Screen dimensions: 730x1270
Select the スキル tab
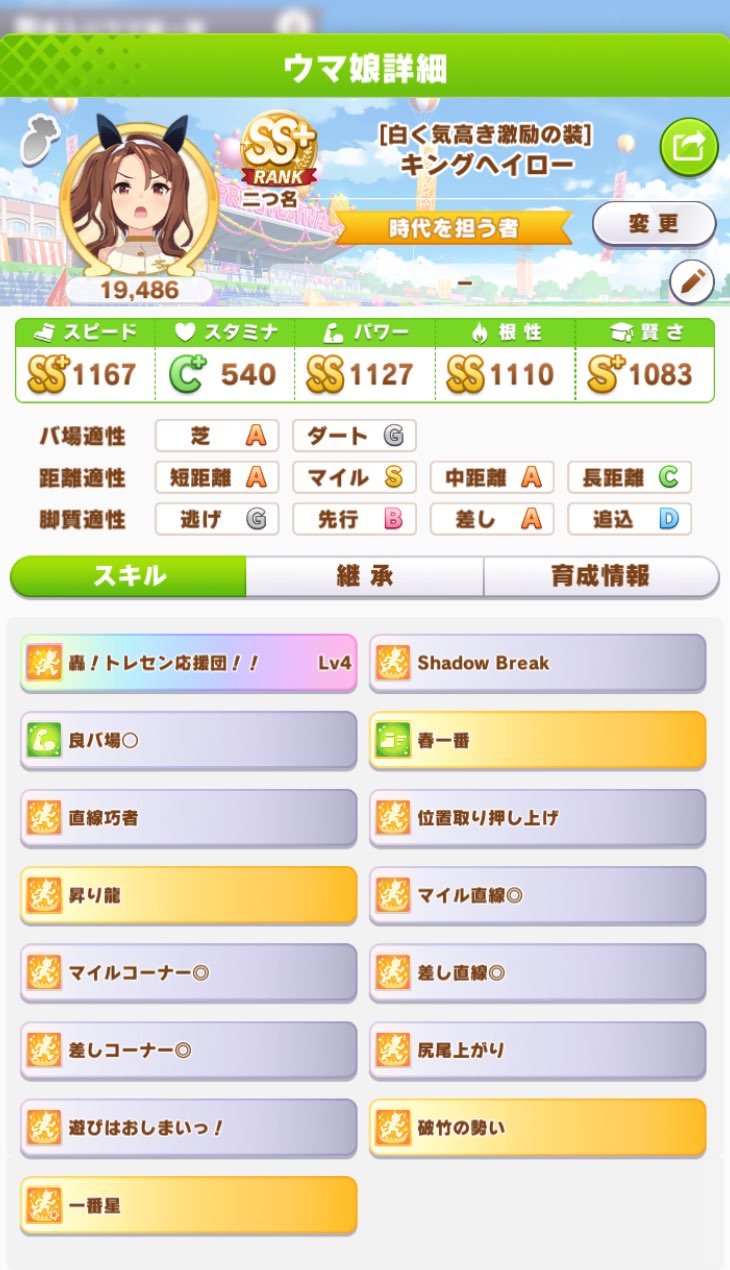coord(129,576)
